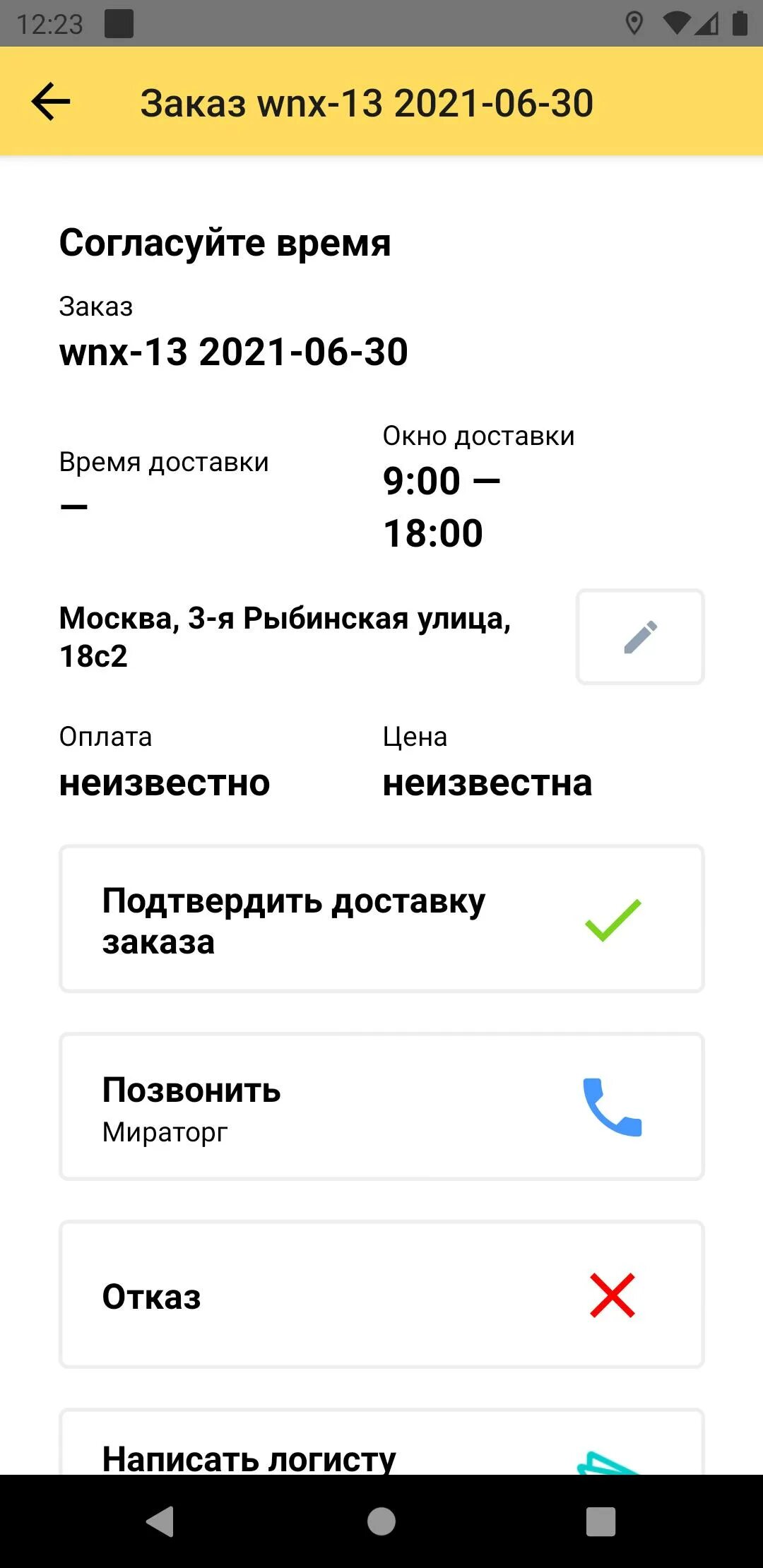Open Написать логисту to message the logistician
The width and height of the screenshot is (763, 1568).
pyautogui.click(x=381, y=1442)
